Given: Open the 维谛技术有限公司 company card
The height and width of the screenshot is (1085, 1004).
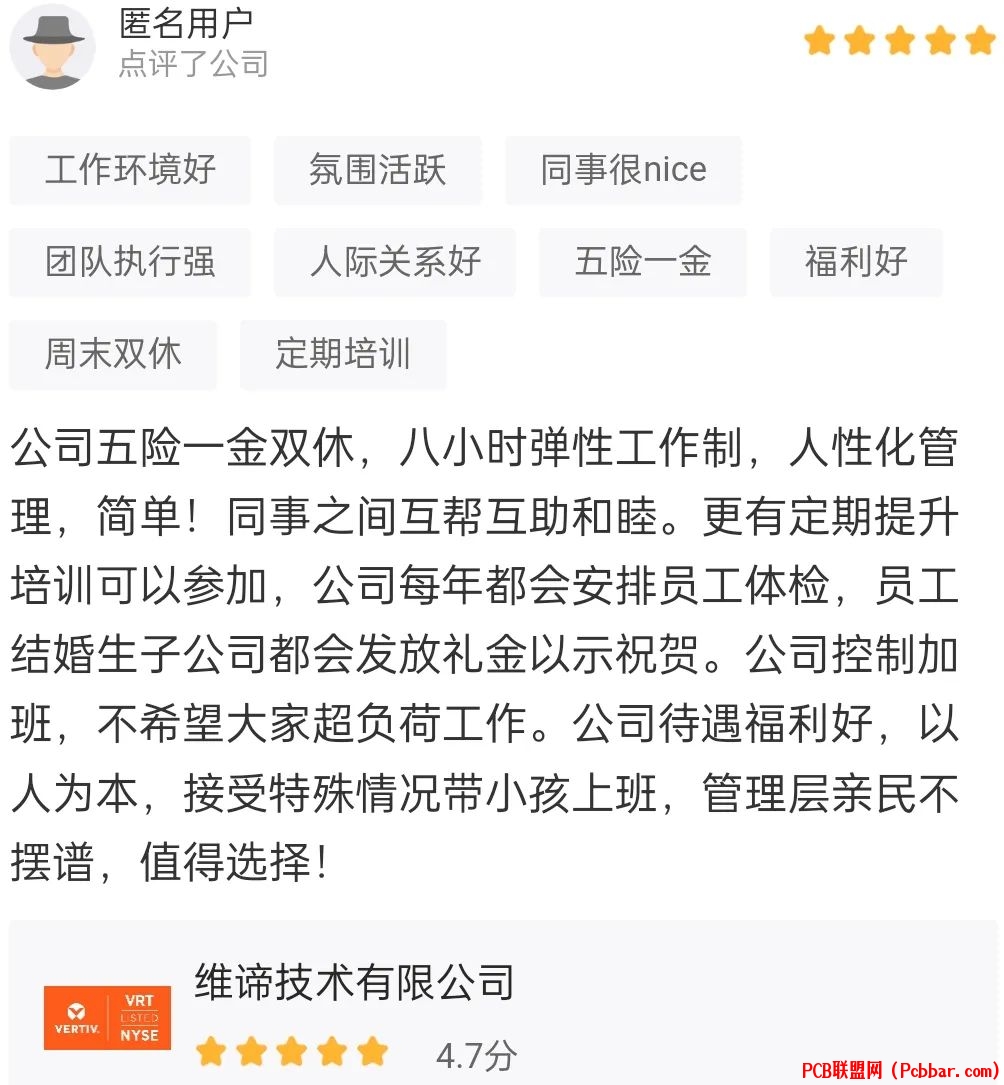Looking at the screenshot, I should pos(354,982).
